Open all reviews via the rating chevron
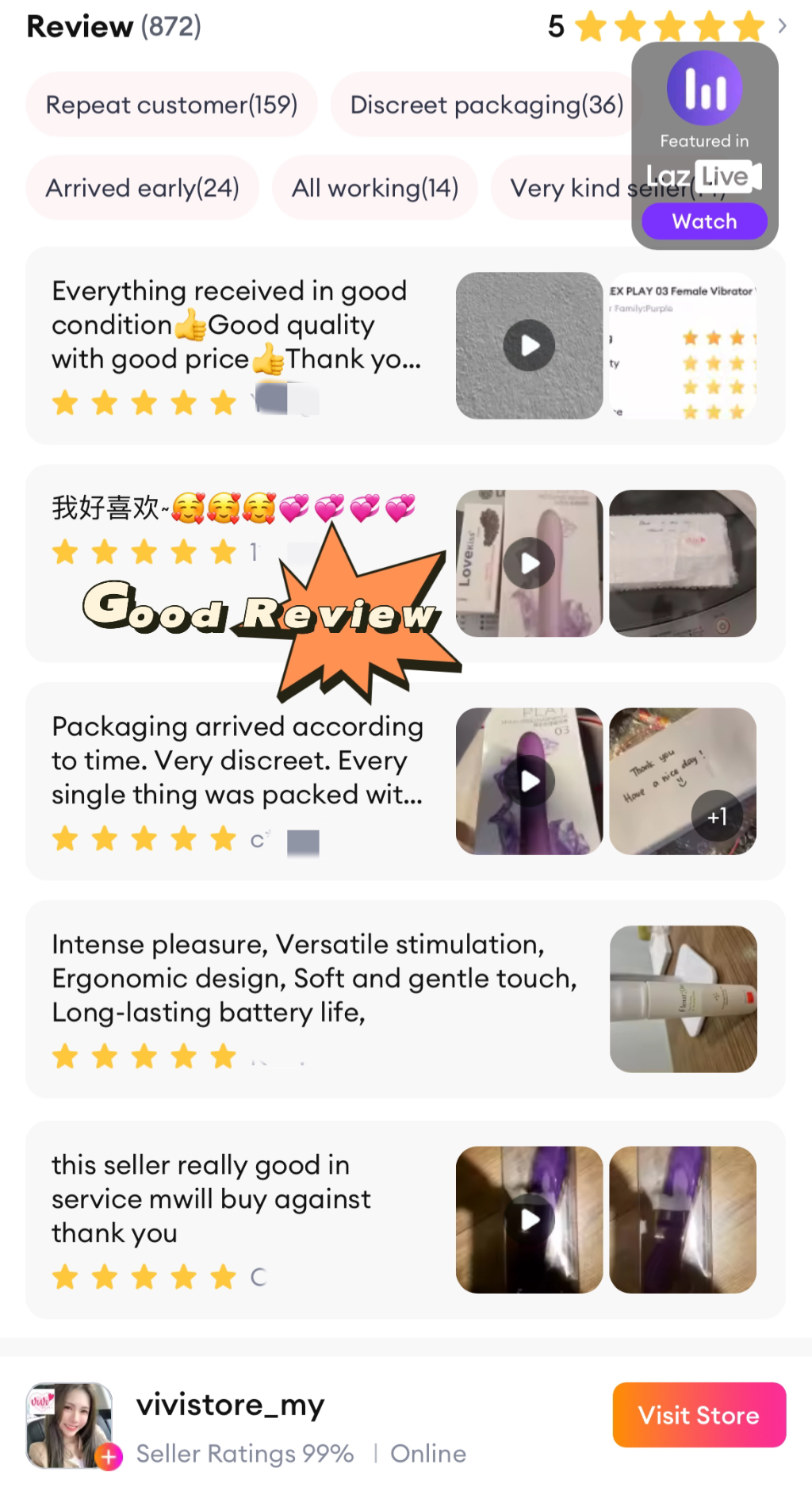This screenshot has height=1499, width=812. click(x=782, y=26)
